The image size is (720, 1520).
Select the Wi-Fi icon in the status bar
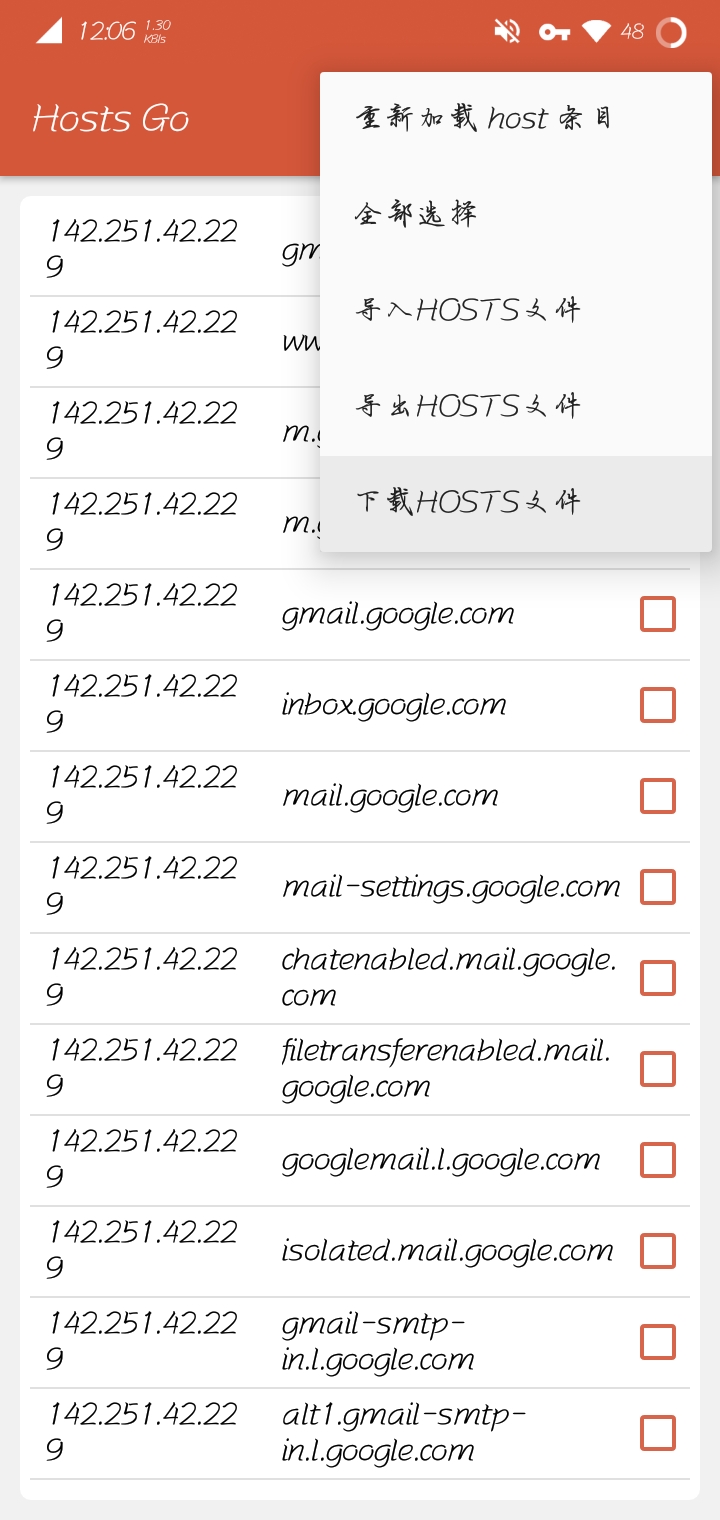595,30
